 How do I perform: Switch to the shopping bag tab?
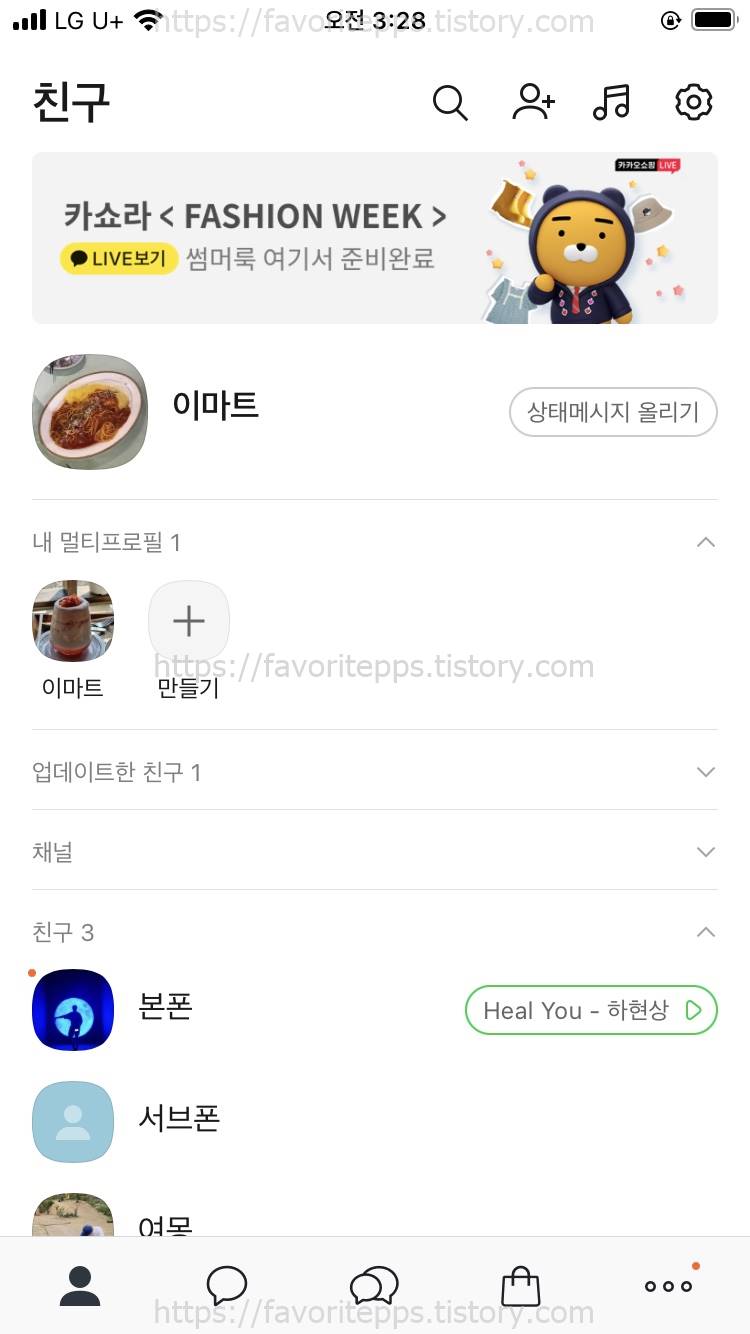(x=521, y=1285)
